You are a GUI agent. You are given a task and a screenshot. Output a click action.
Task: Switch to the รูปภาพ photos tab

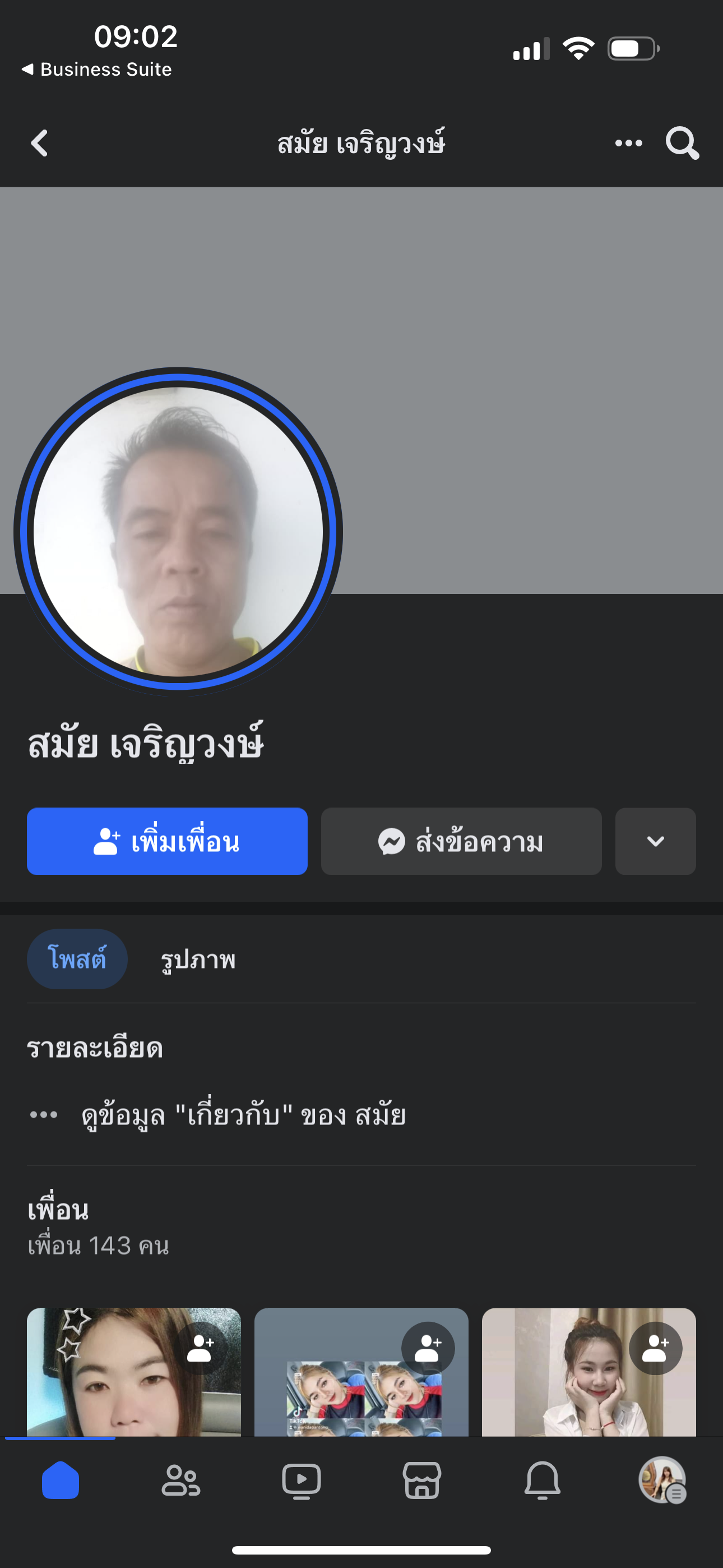pos(198,960)
